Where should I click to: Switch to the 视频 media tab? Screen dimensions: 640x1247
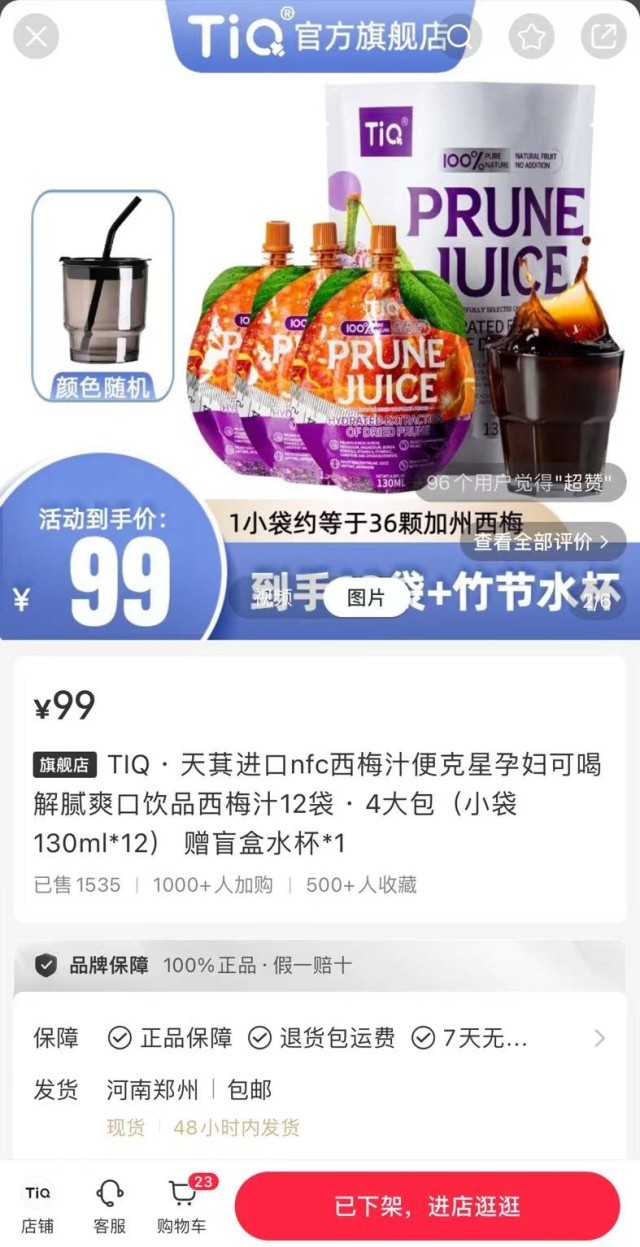[272, 597]
